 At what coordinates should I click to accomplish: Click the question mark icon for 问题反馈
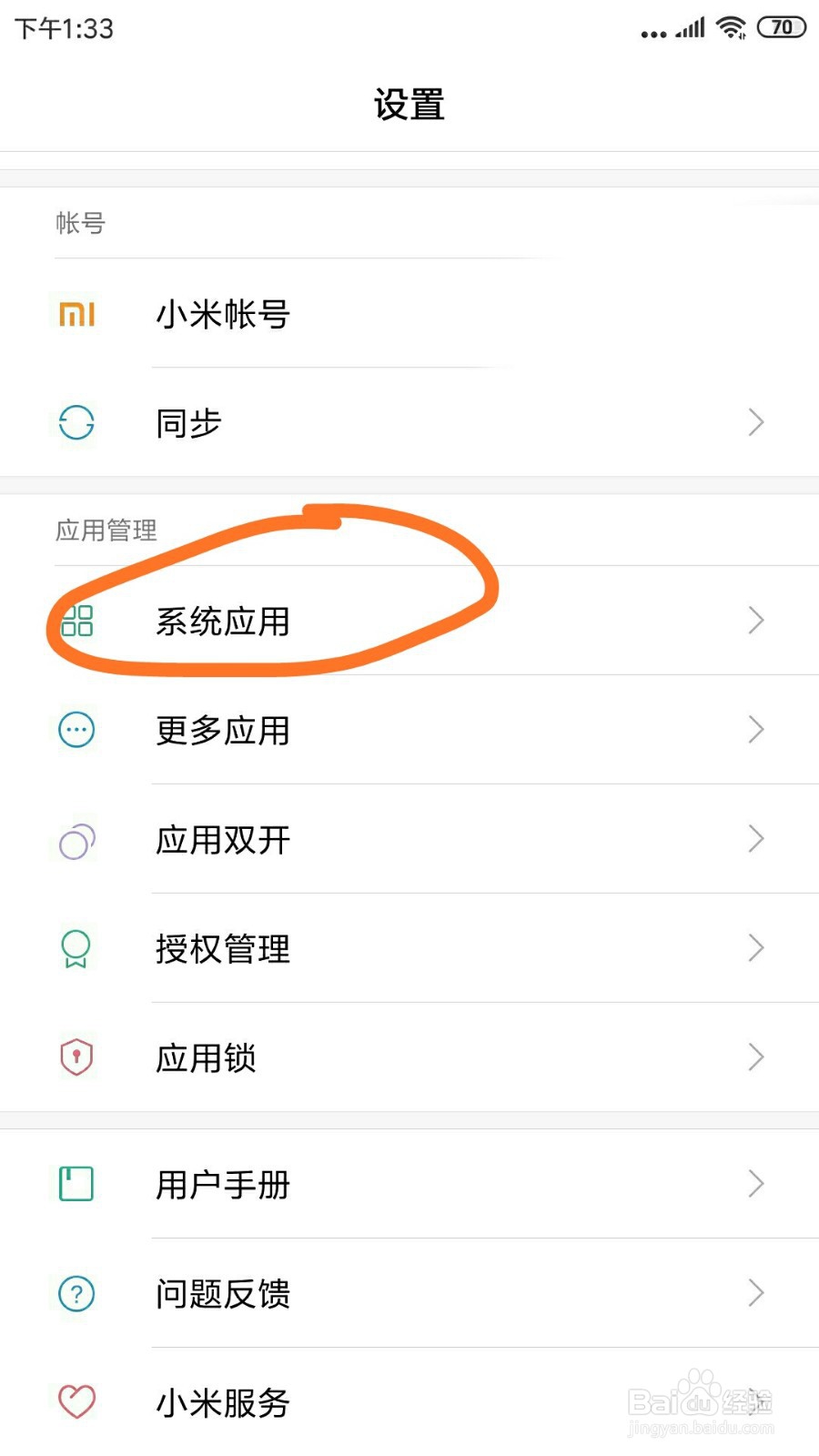coord(76,1293)
